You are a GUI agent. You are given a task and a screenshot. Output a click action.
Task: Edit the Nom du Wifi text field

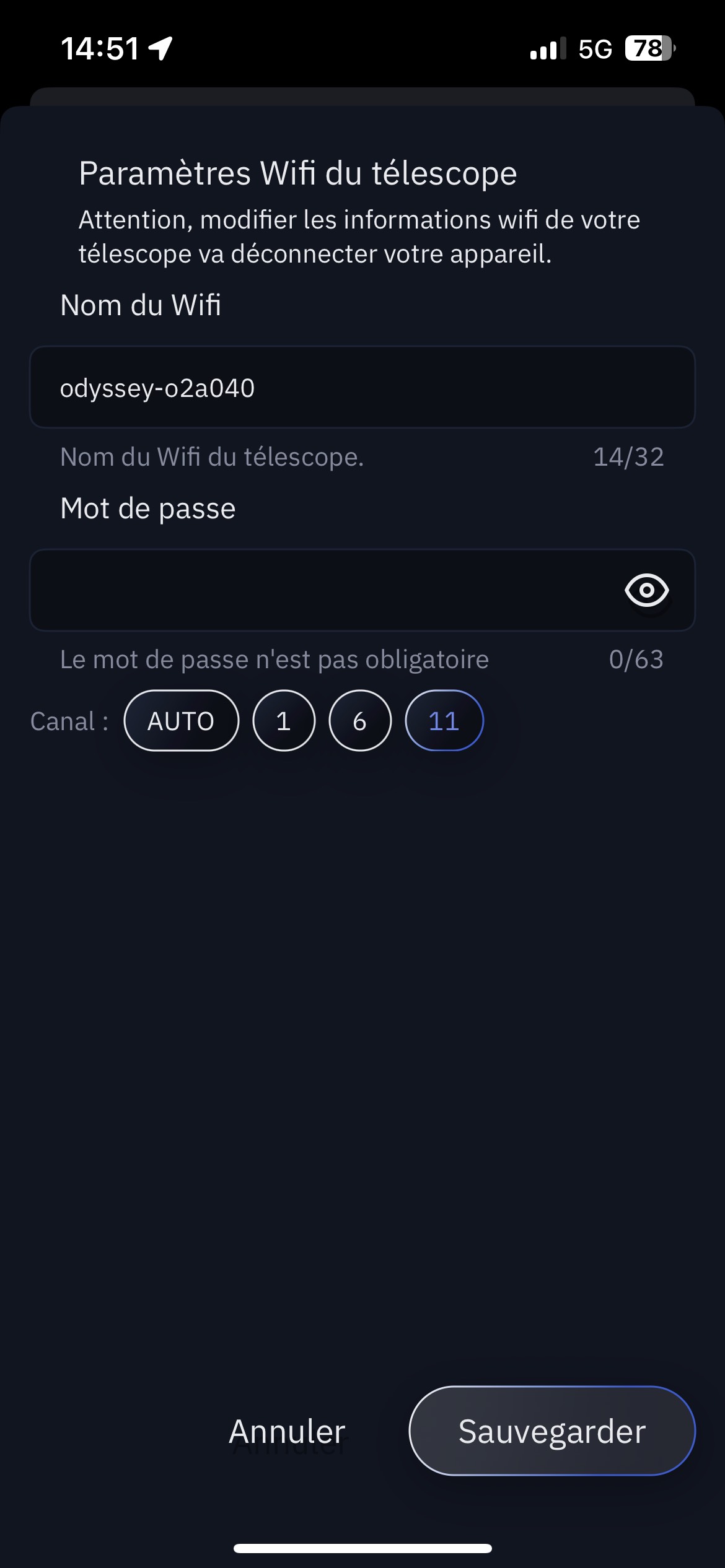coord(362,388)
